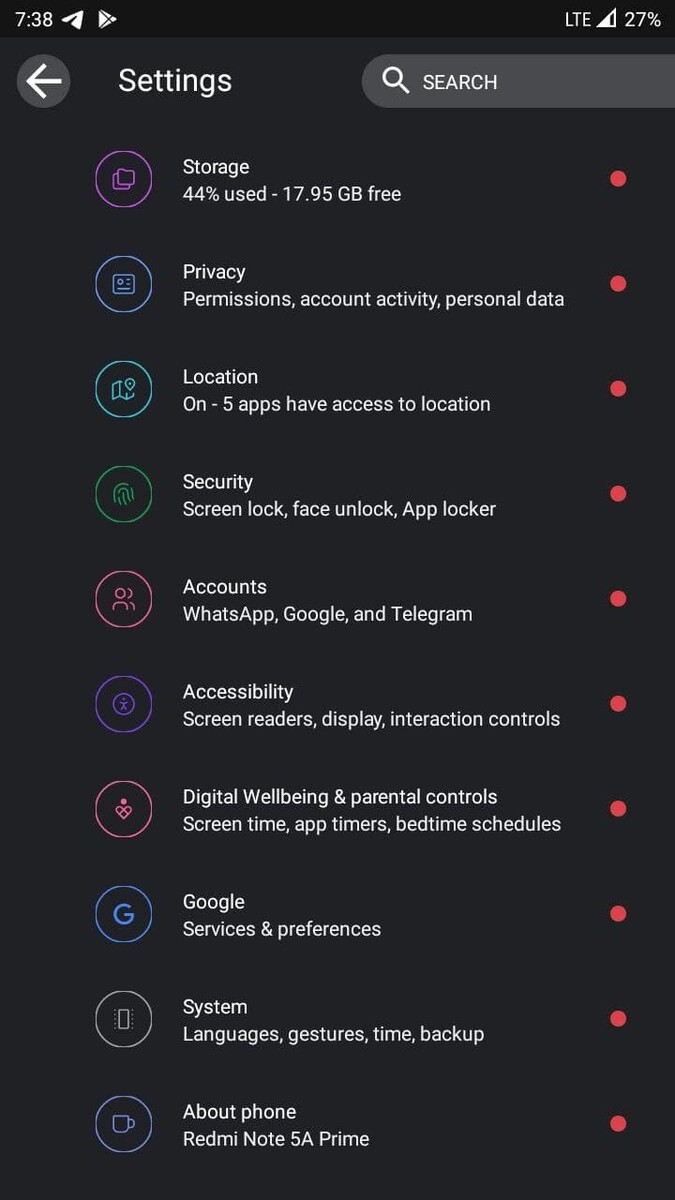Open Storage settings
The width and height of the screenshot is (675, 1200).
tap(337, 180)
